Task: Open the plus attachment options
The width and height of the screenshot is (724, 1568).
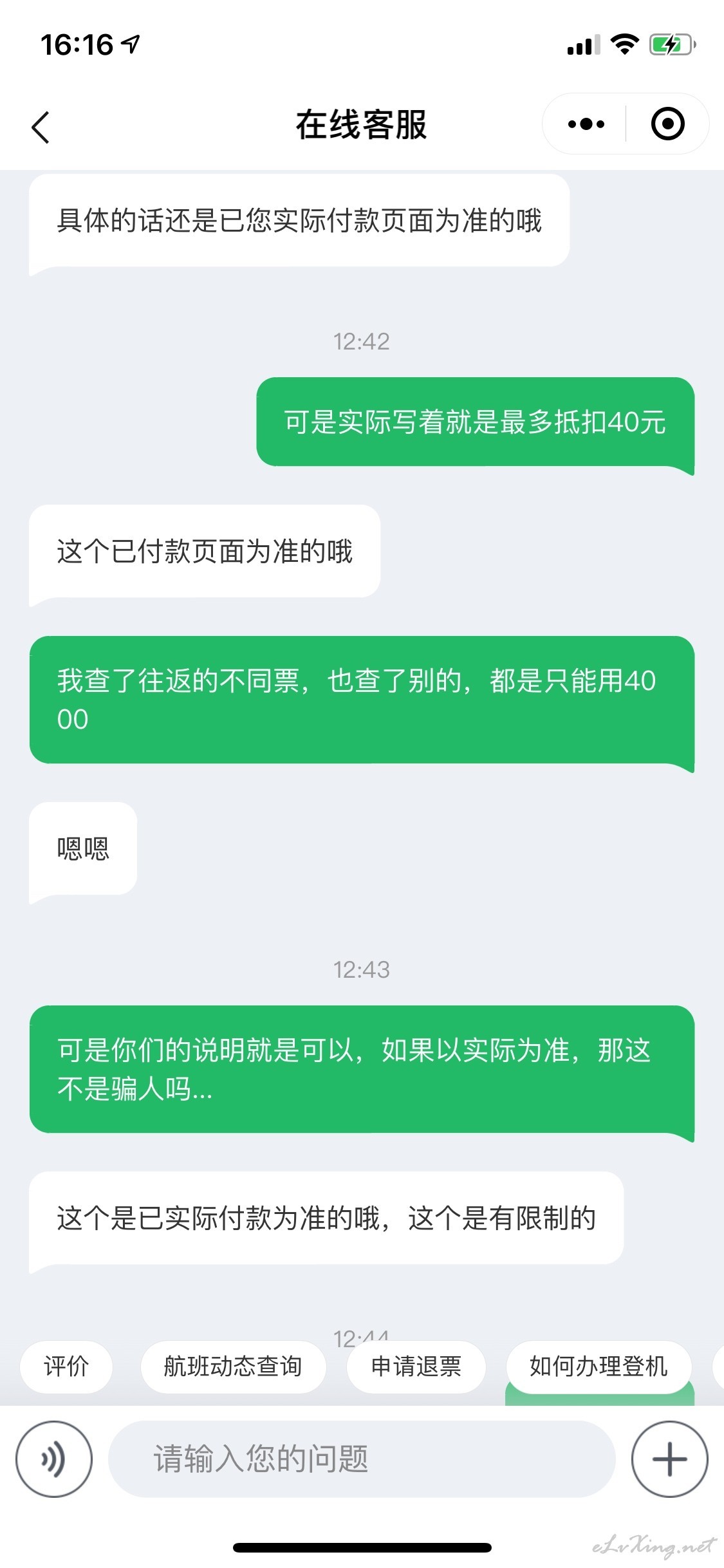Action: 669,1459
